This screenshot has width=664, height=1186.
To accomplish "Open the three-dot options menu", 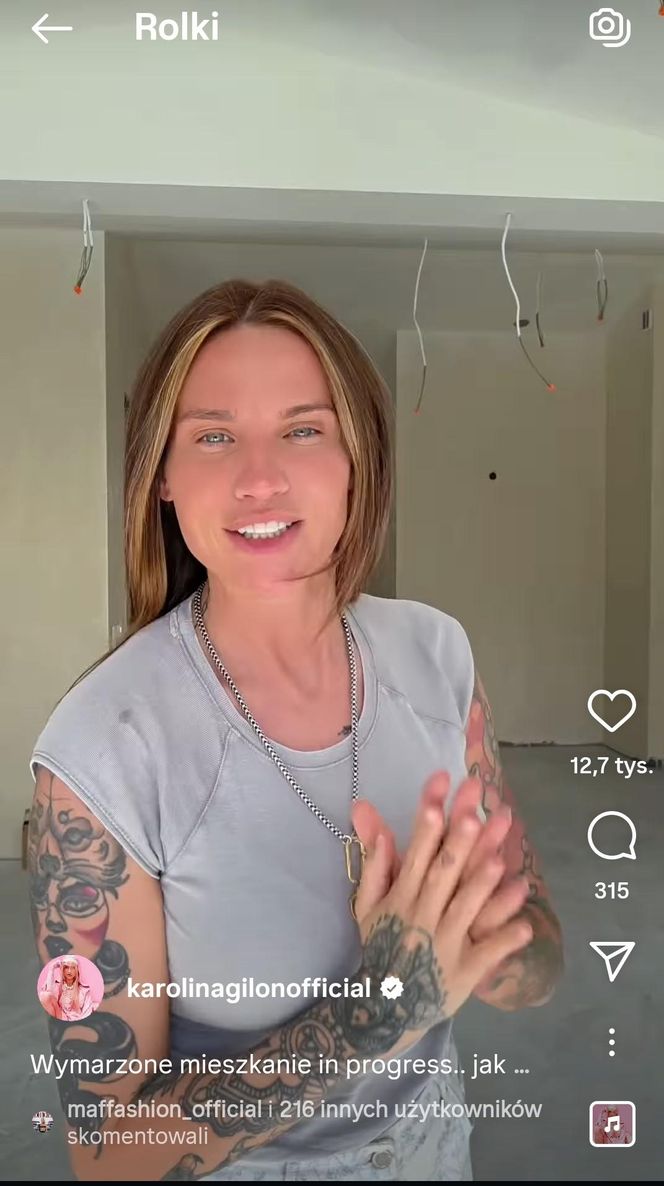I will [611, 1043].
